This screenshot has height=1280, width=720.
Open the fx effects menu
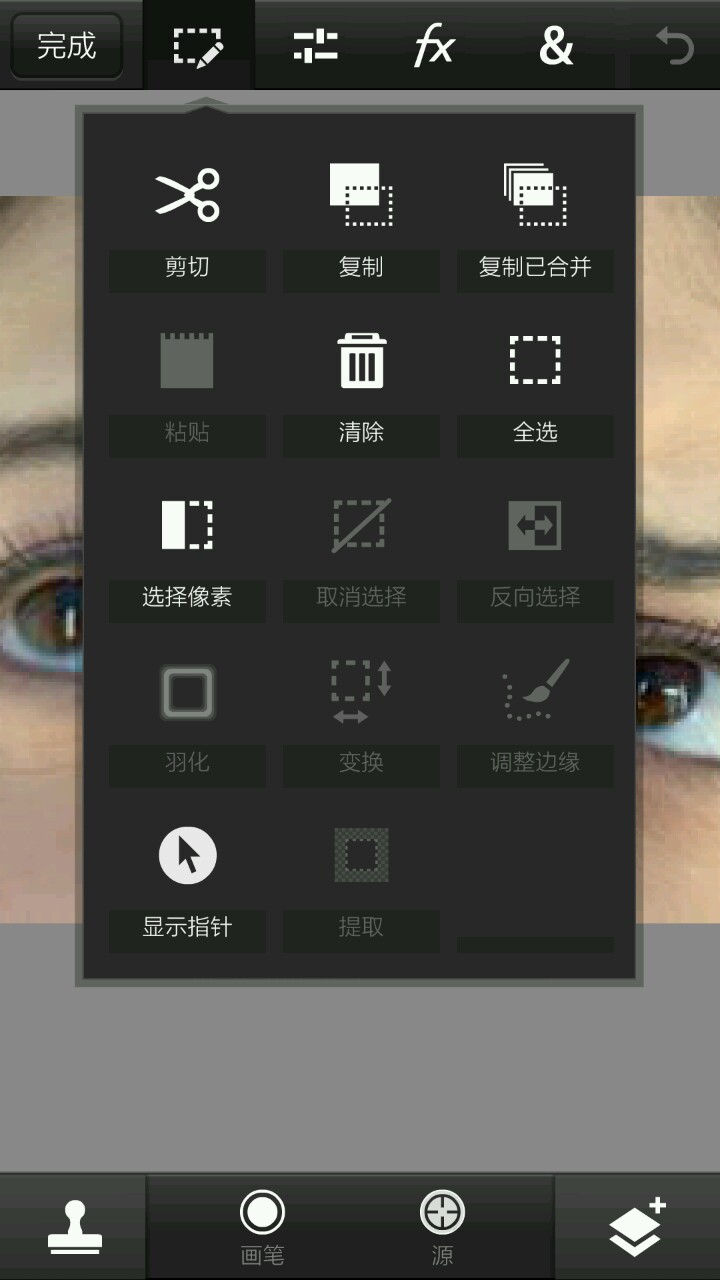tap(434, 46)
